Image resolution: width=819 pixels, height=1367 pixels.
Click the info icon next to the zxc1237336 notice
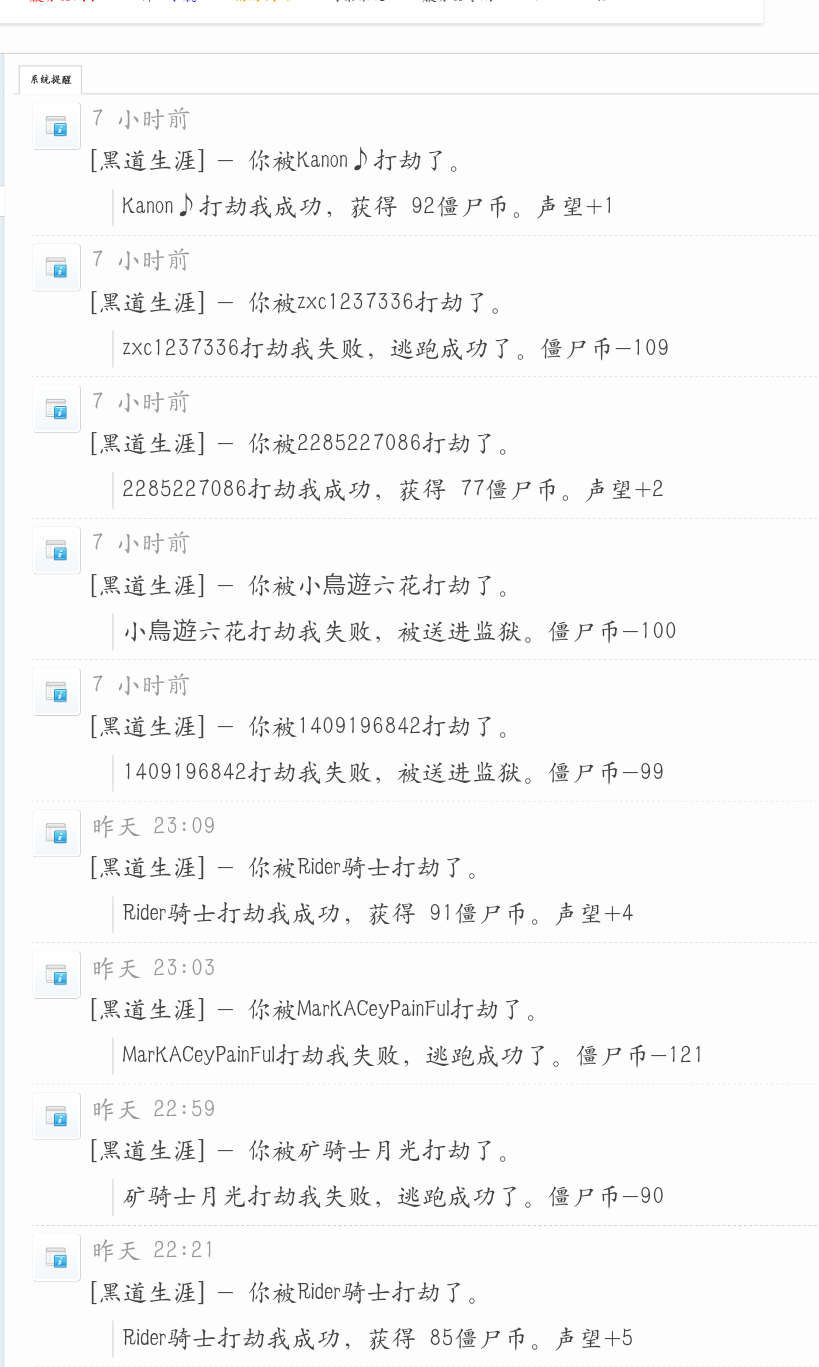(56, 267)
